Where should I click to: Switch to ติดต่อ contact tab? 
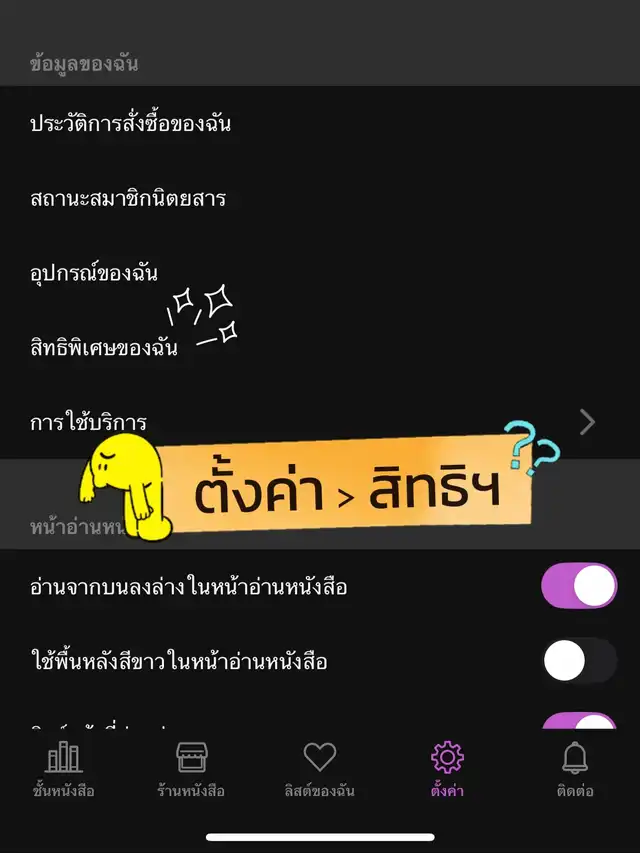pos(575,770)
